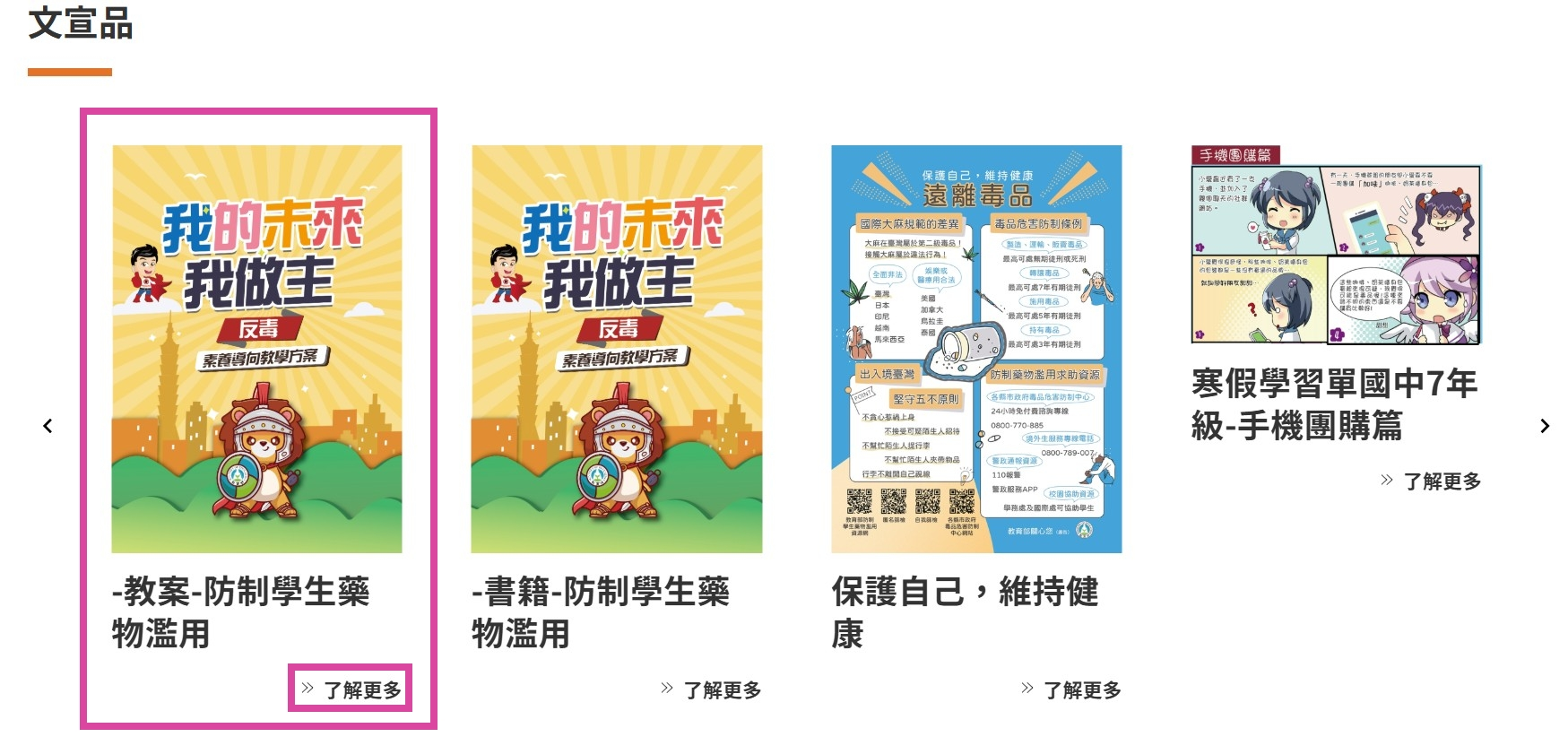The height and width of the screenshot is (737, 1568).
Task: Open 了解更多 under -書籍-防制學生藥物濫用
Action: [x=712, y=689]
